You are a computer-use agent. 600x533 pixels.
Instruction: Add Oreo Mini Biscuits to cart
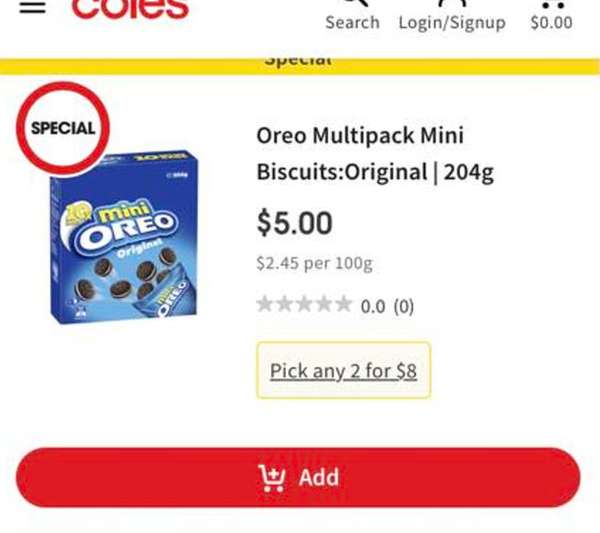pos(298,477)
